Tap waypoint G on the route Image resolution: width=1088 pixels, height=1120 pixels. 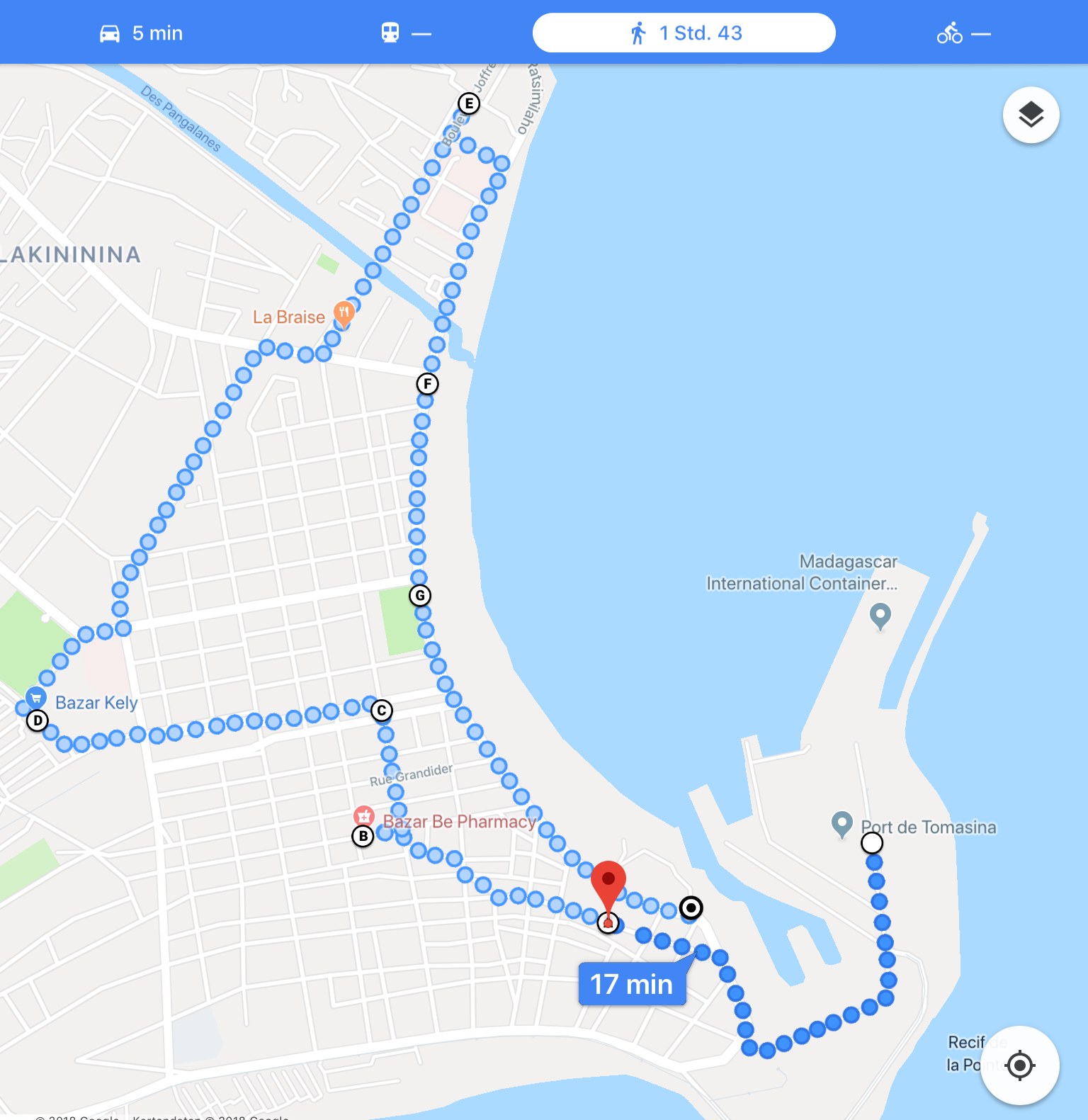(x=420, y=595)
